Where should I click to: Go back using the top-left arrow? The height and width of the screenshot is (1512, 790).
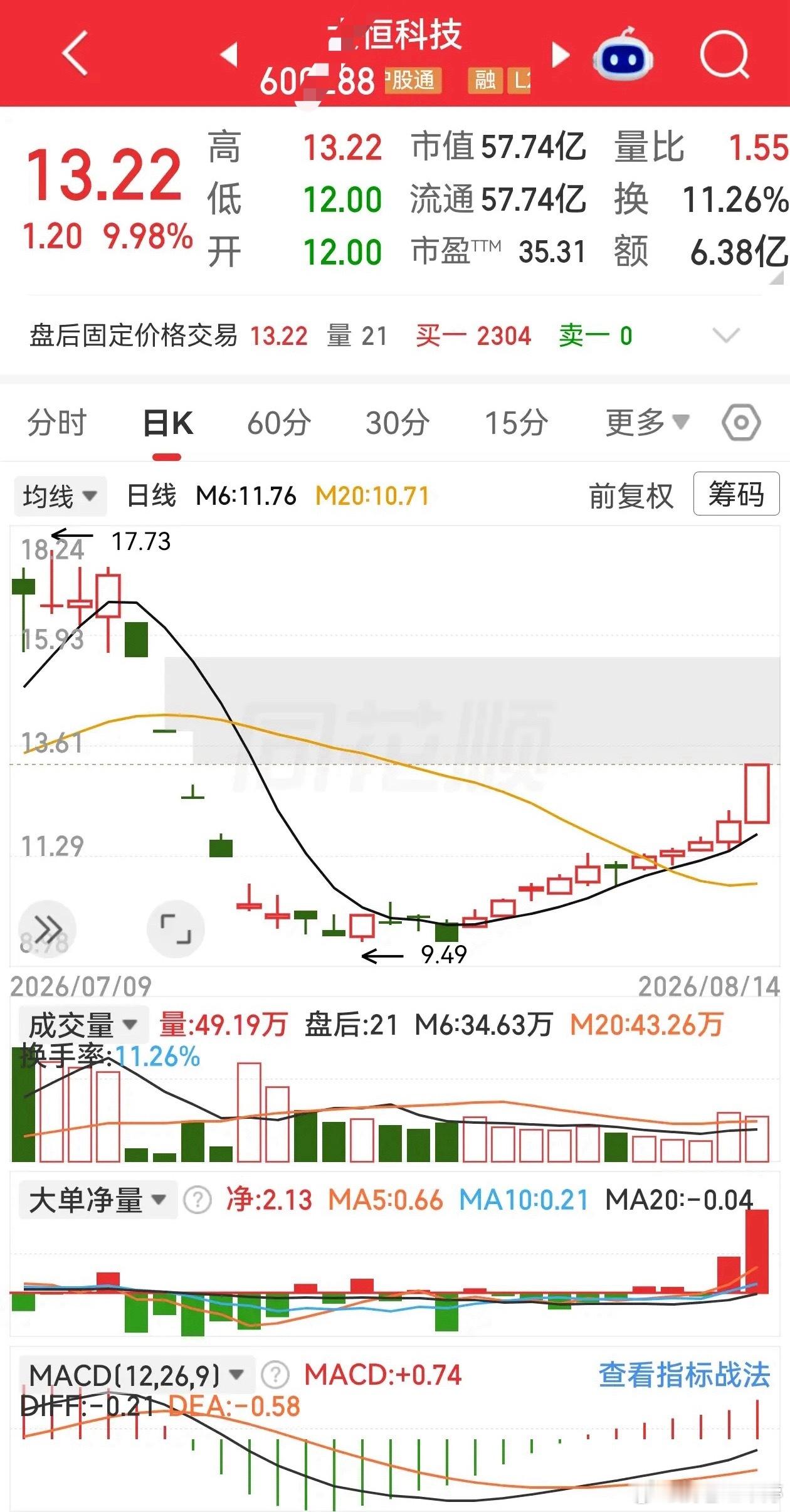point(75,54)
